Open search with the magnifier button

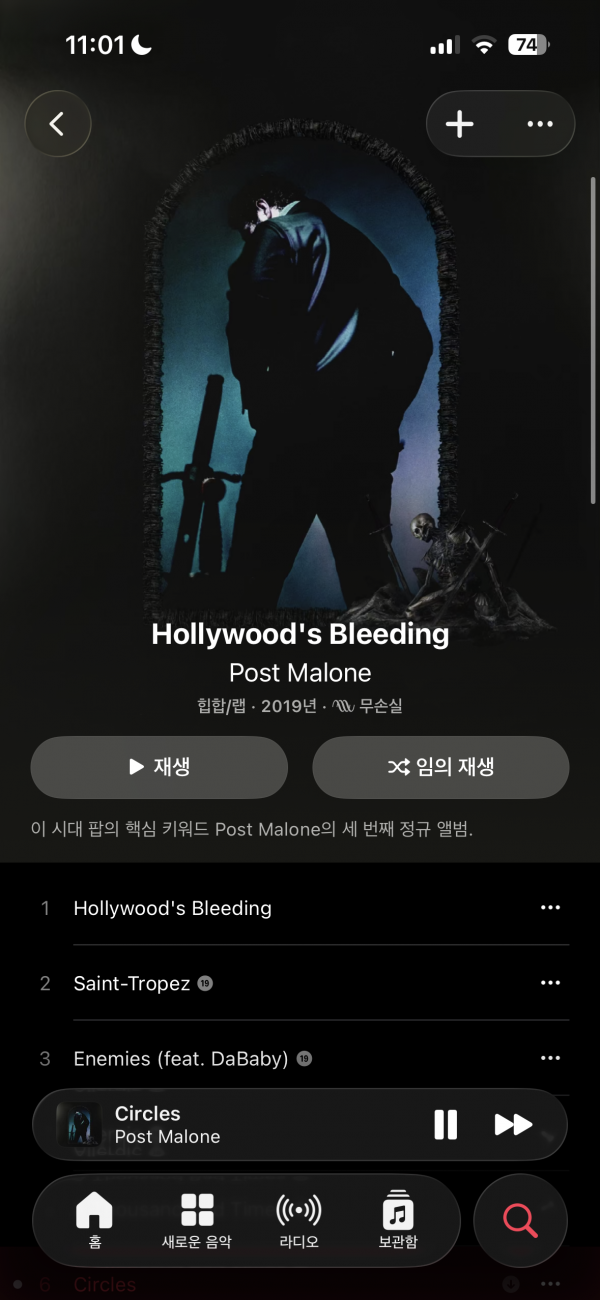pos(520,1220)
